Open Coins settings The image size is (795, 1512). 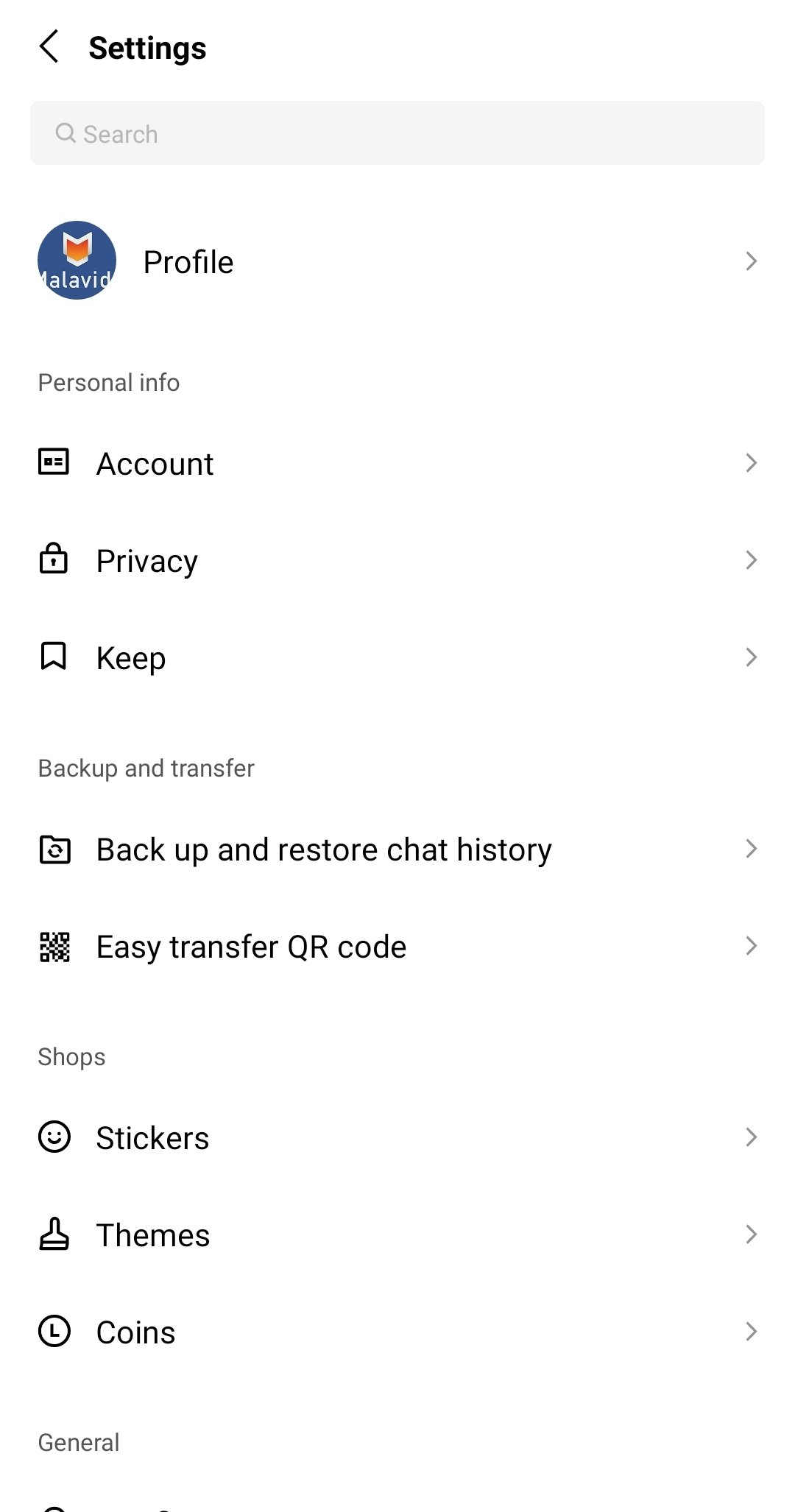pos(397,1332)
